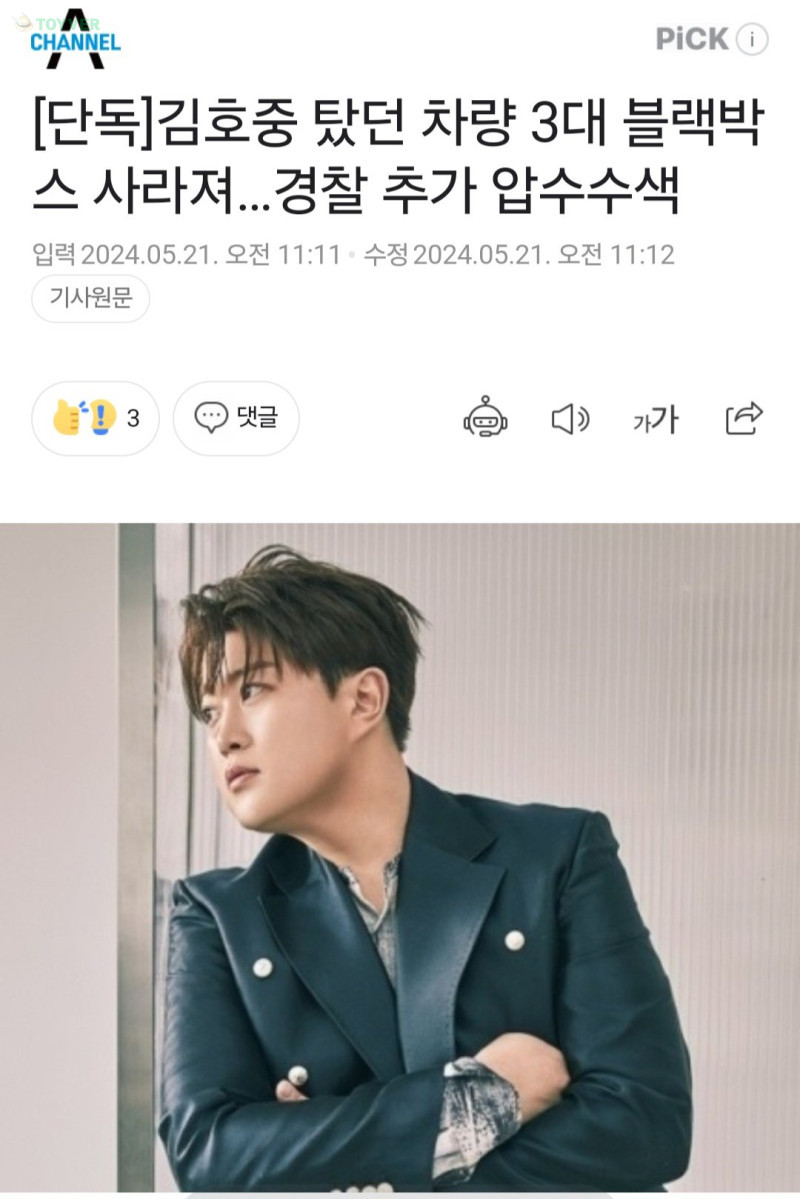The height and width of the screenshot is (1199, 800).
Task: Listen to the article with the speaker icon
Action: (571, 419)
